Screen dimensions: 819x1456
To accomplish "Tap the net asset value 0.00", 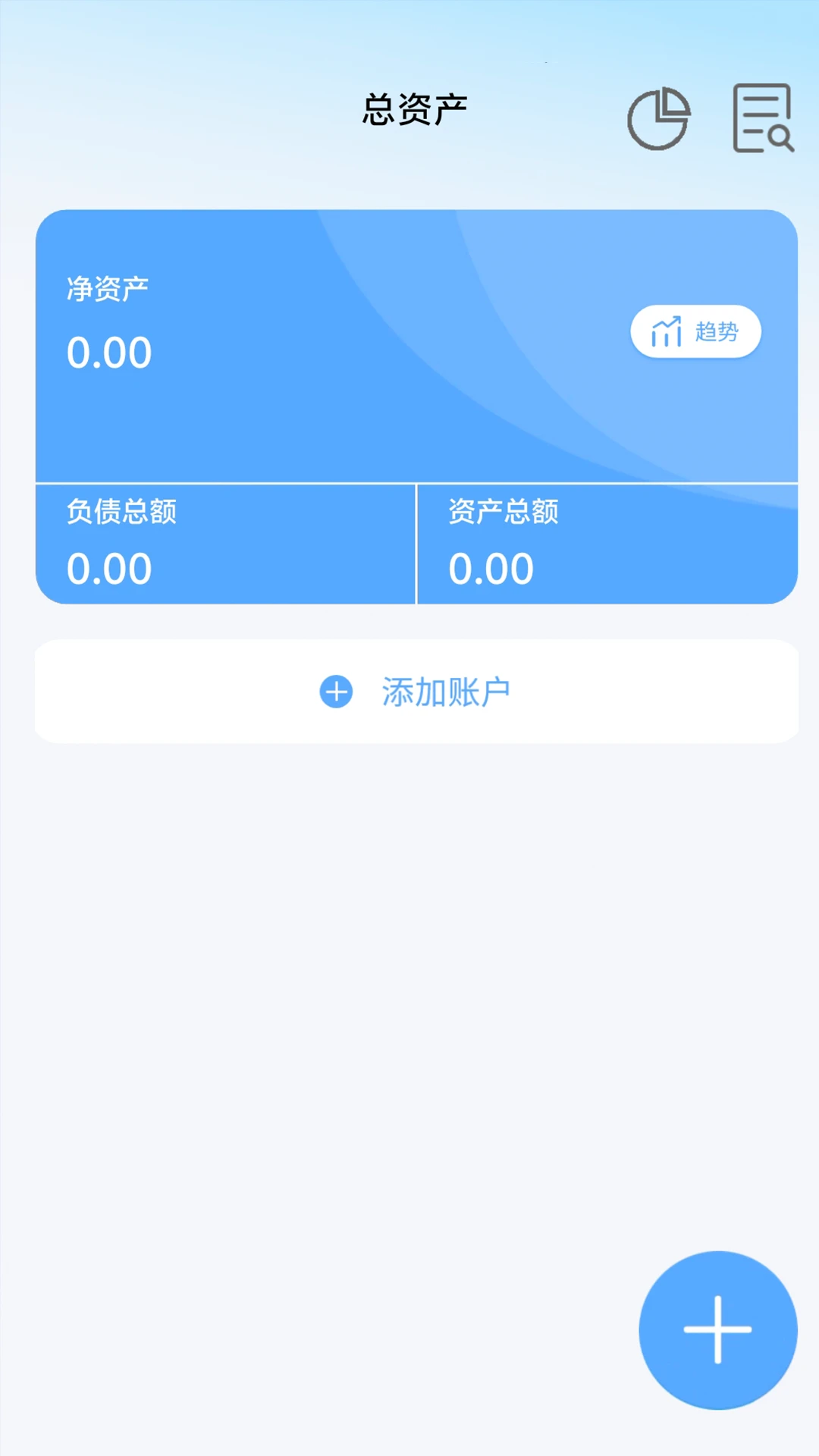I will coord(108,351).
